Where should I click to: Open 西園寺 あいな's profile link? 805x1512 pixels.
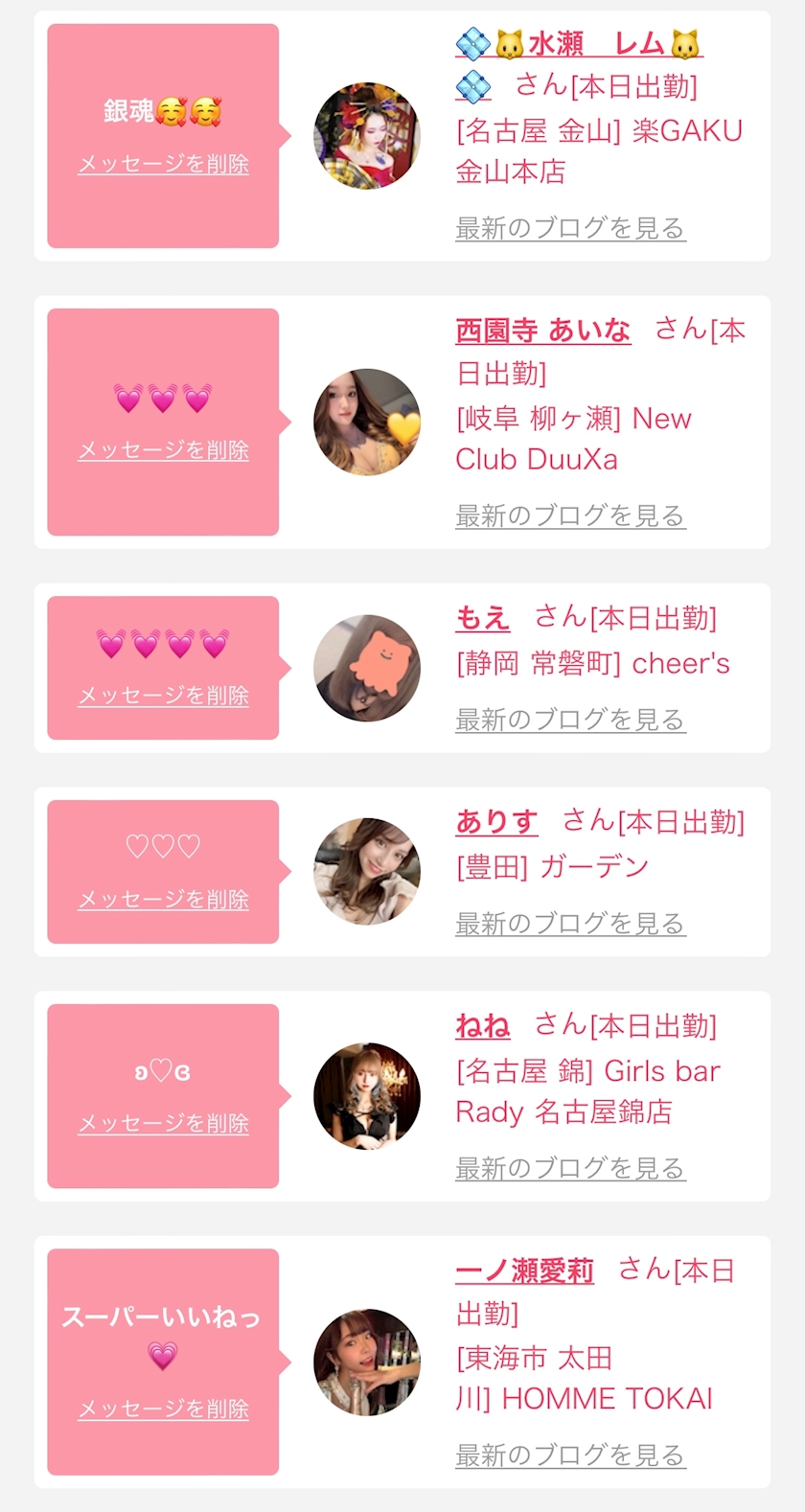(x=542, y=331)
